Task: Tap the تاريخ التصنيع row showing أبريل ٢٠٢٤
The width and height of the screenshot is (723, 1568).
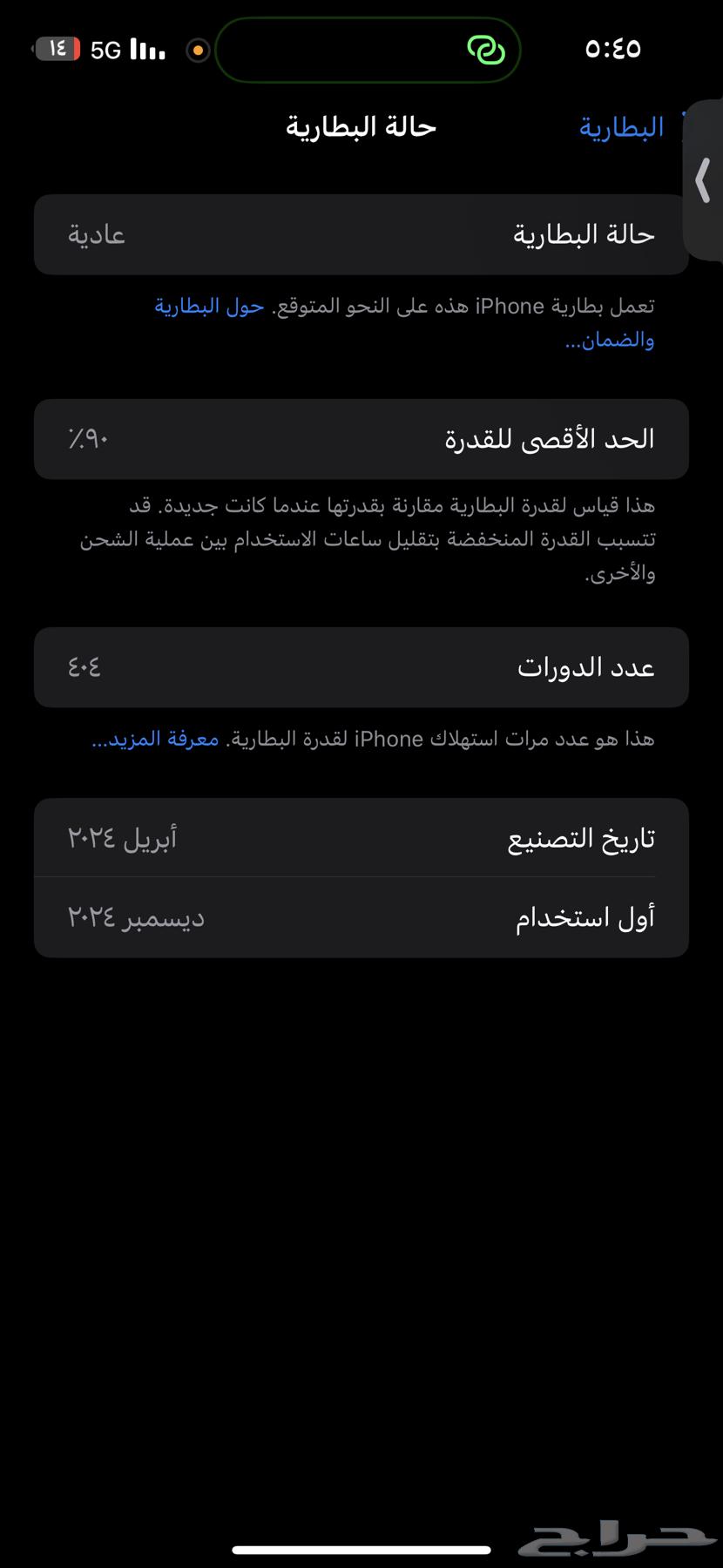Action: [x=361, y=836]
